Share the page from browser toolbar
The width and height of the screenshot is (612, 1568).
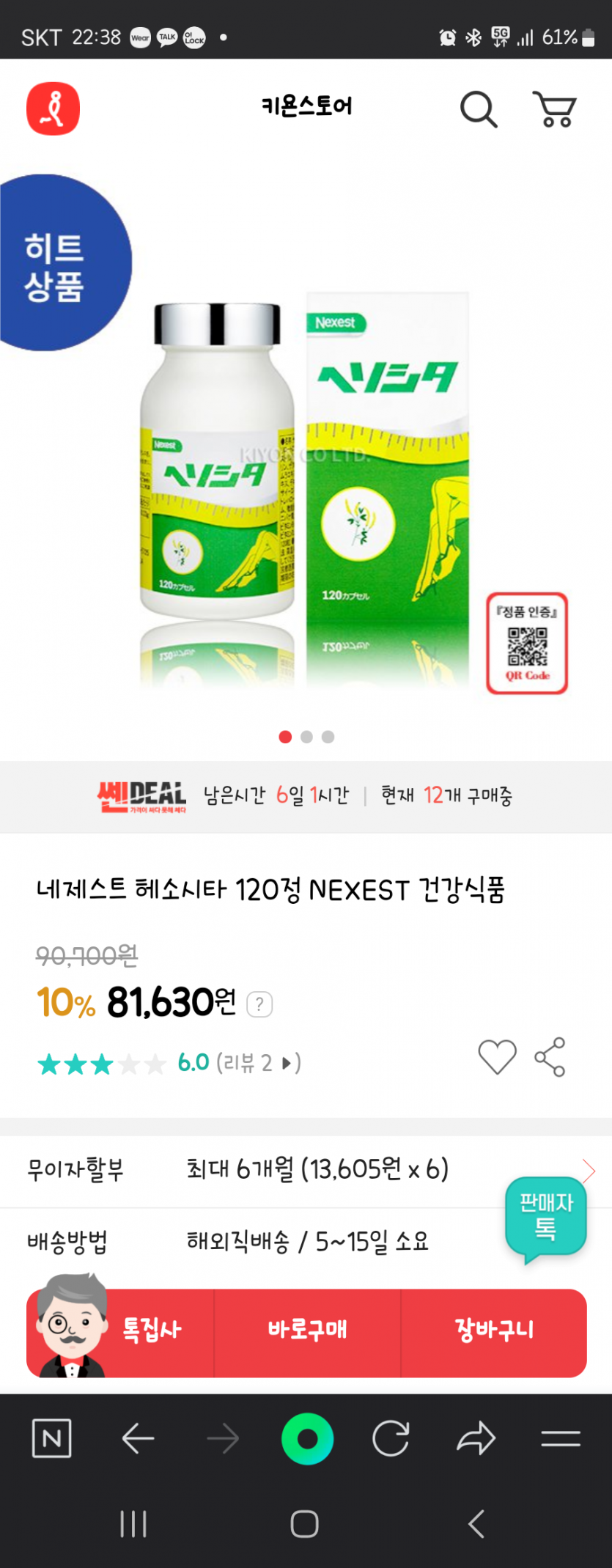(476, 1438)
